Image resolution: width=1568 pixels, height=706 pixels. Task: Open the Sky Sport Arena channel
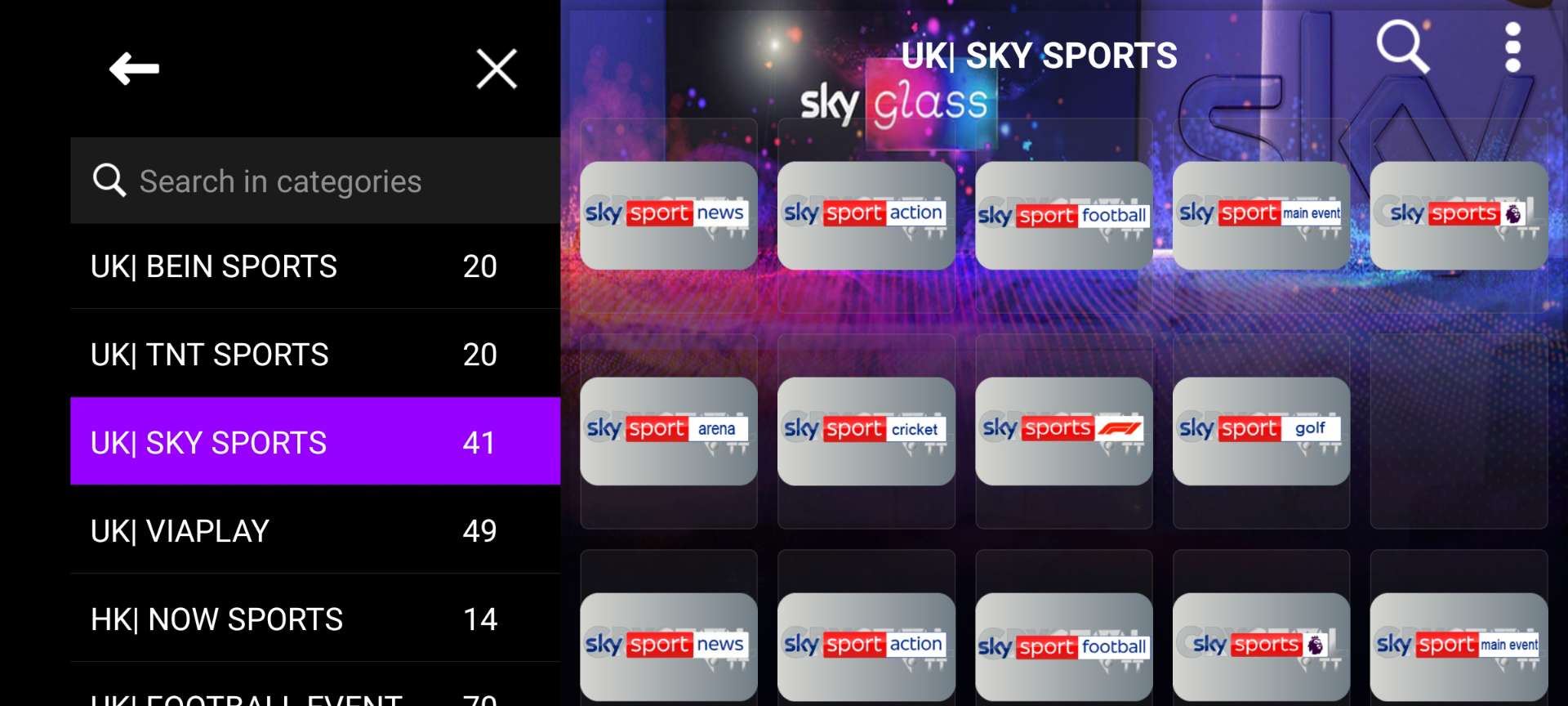(668, 431)
